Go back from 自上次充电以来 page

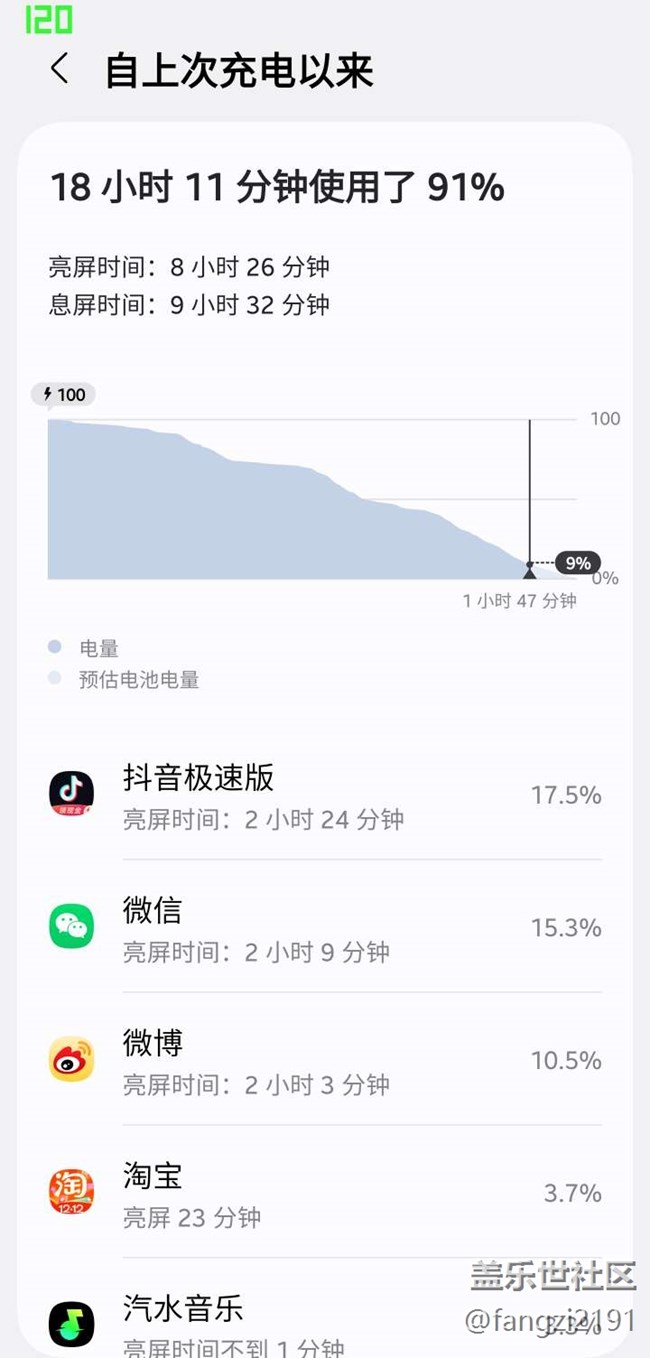[x=60, y=69]
